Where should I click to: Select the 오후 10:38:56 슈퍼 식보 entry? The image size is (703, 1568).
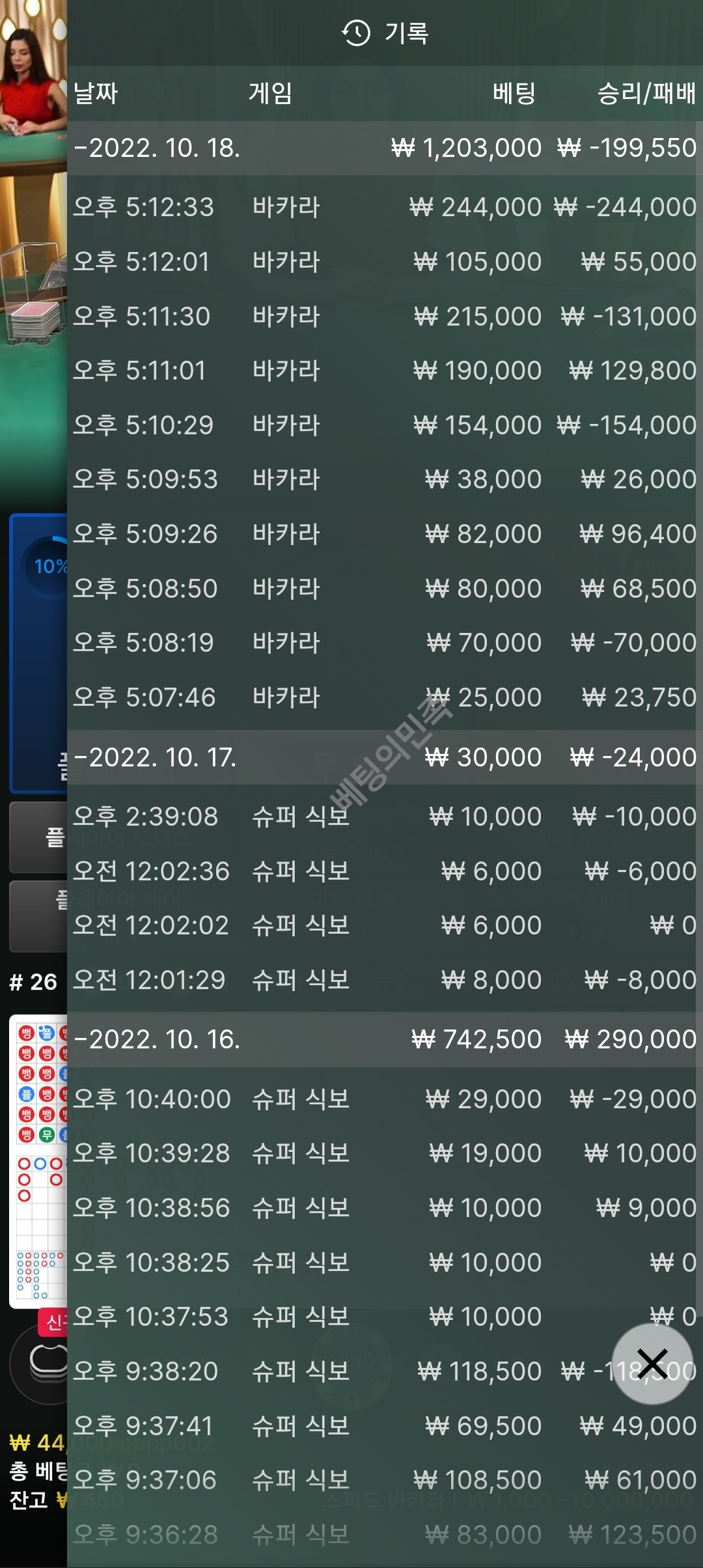click(x=384, y=1208)
